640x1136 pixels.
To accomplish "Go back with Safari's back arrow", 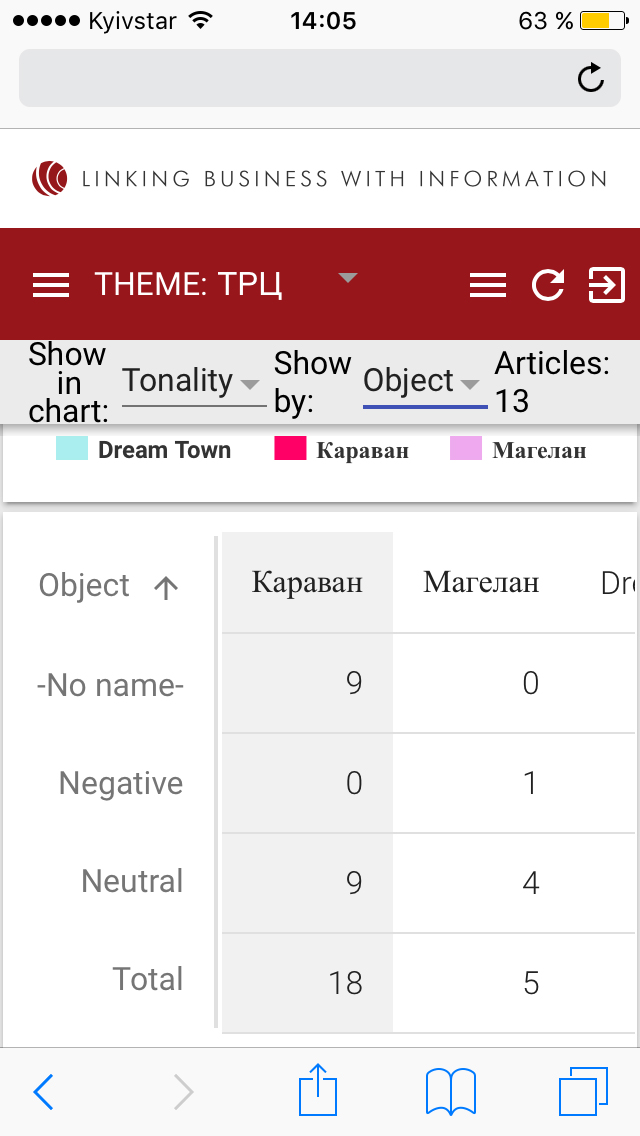I will click(x=43, y=1092).
